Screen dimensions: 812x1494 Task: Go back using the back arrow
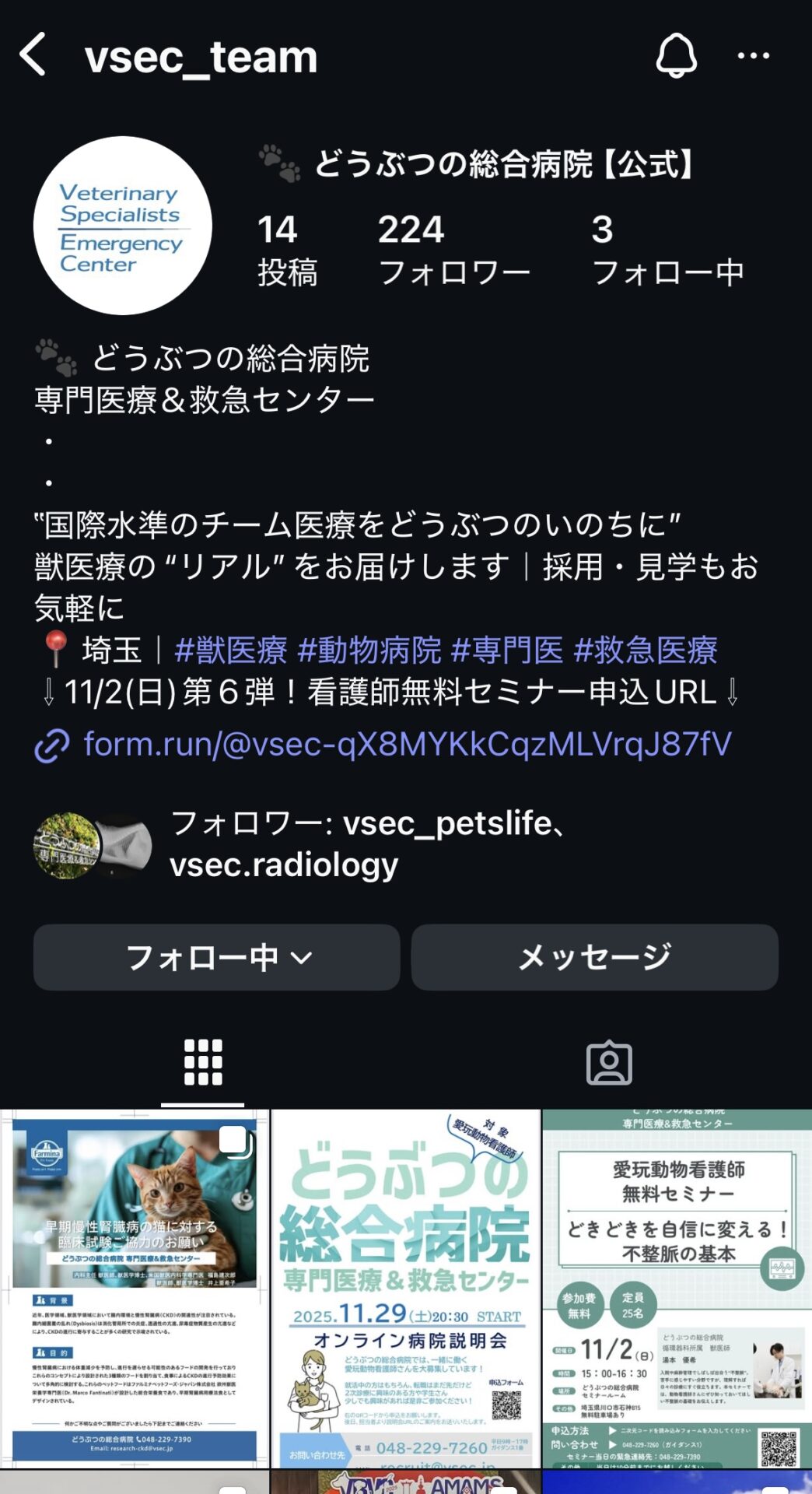pos(33,55)
